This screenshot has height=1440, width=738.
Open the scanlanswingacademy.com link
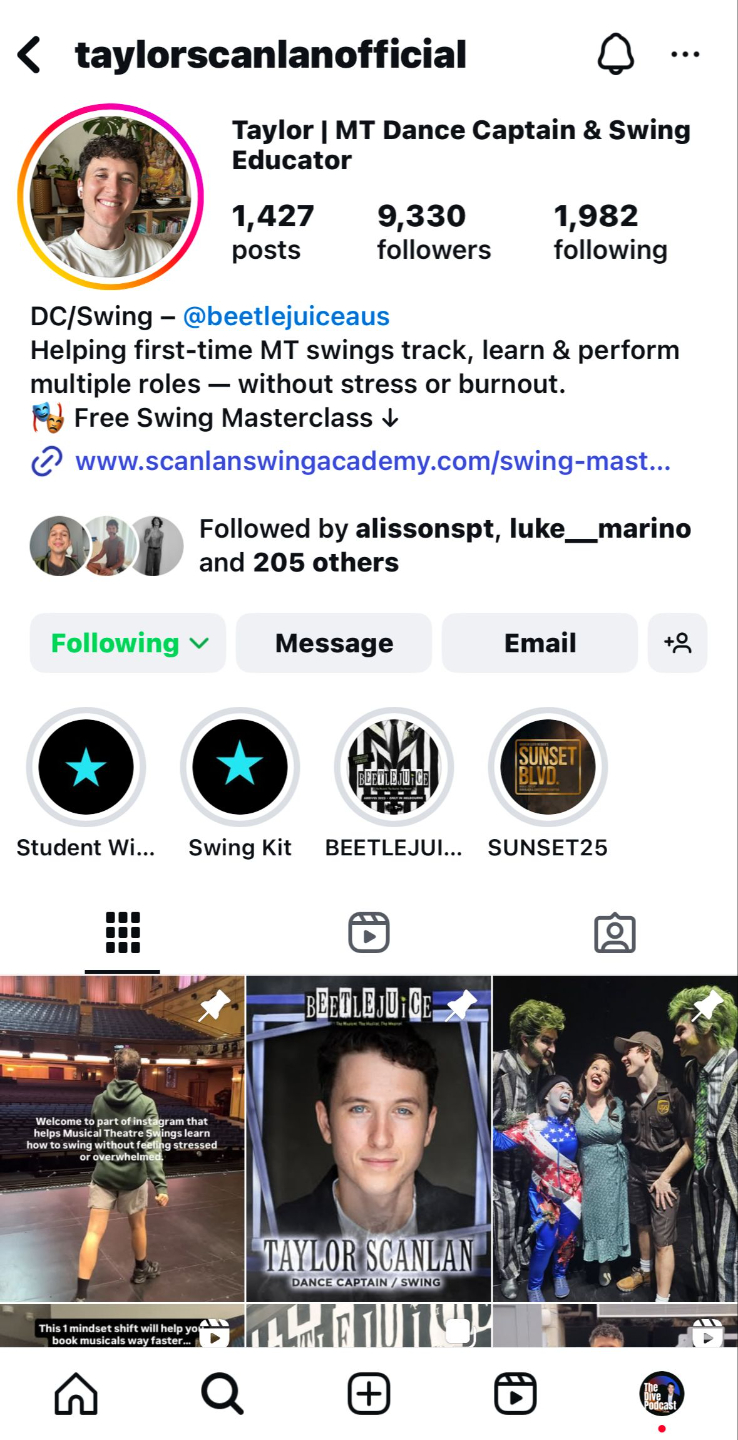point(372,461)
